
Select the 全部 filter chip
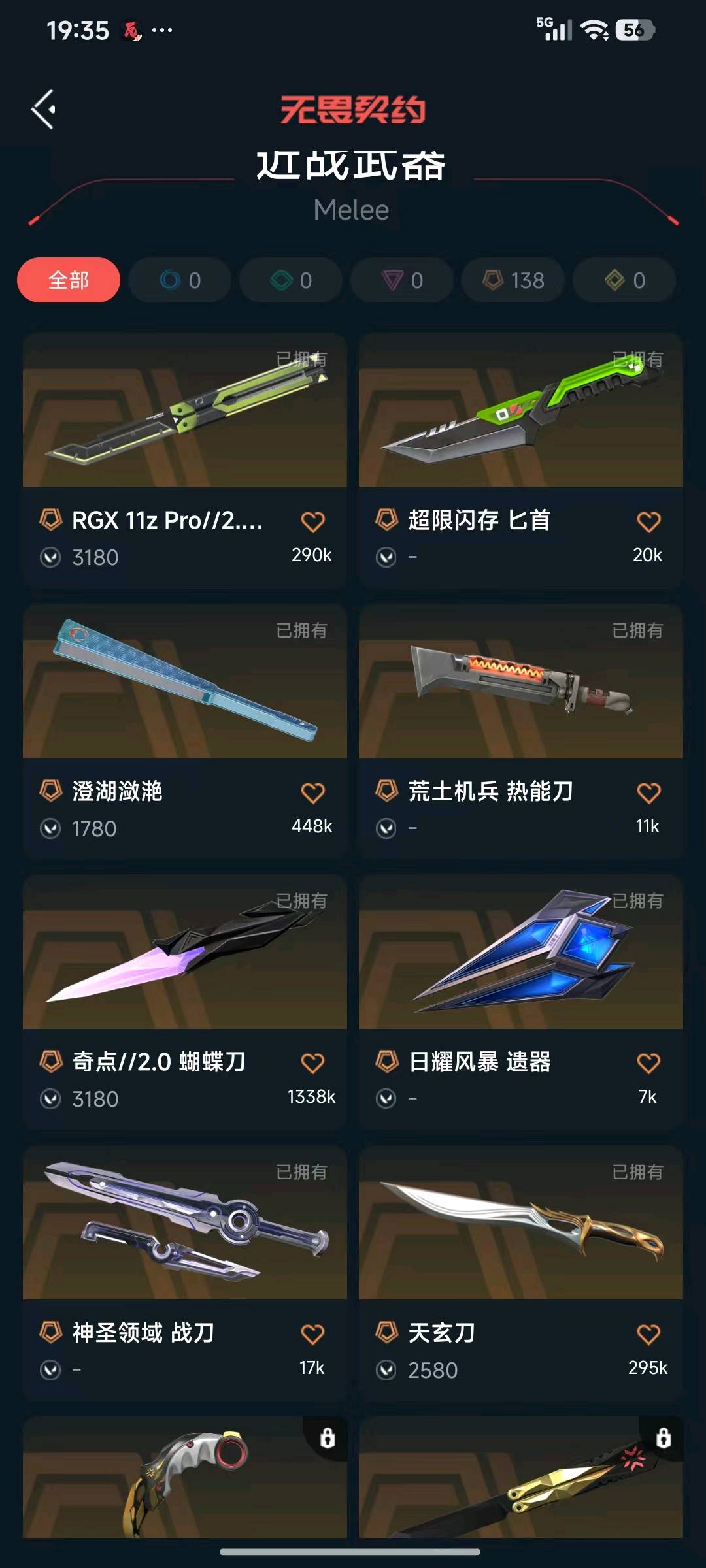(69, 280)
